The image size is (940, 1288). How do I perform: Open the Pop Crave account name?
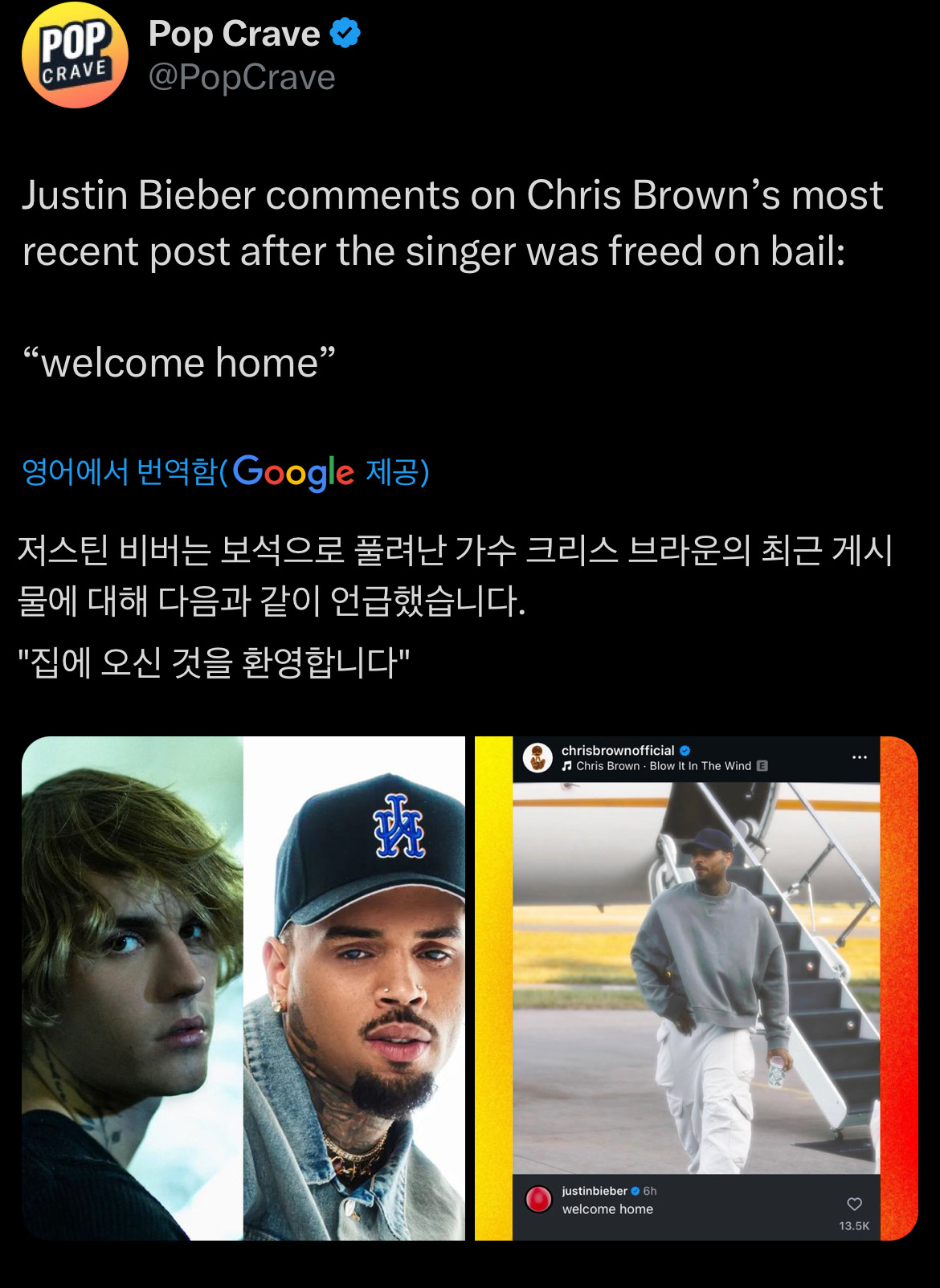point(235,34)
